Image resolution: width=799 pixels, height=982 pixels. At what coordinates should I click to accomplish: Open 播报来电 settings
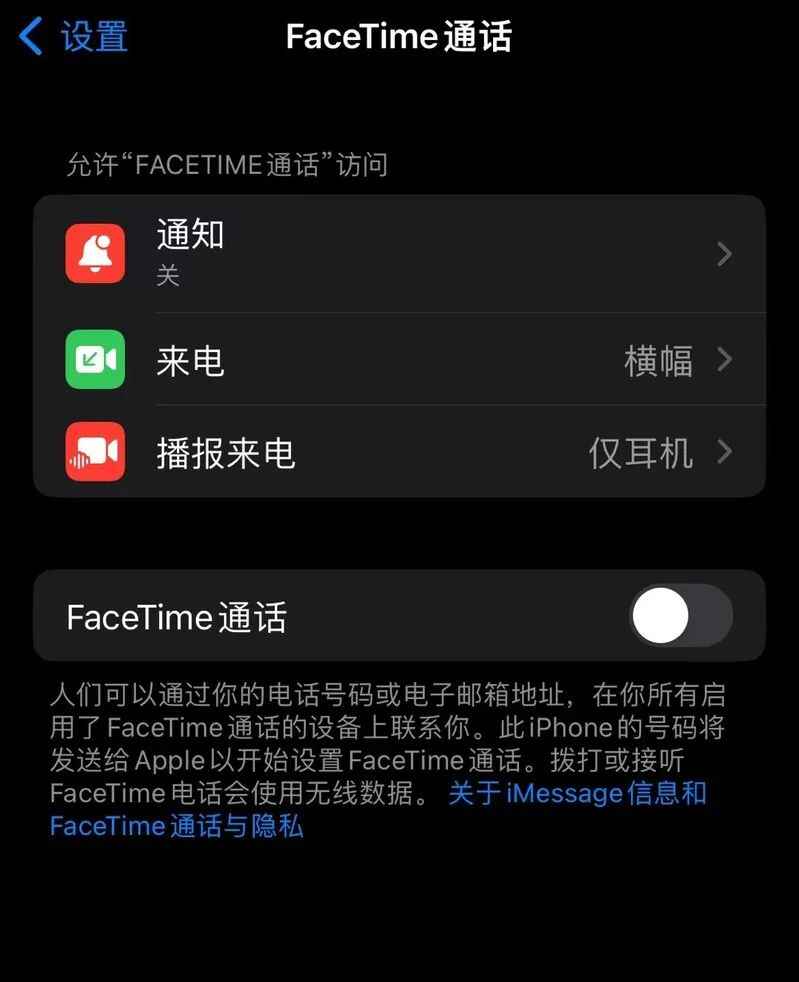(400, 453)
